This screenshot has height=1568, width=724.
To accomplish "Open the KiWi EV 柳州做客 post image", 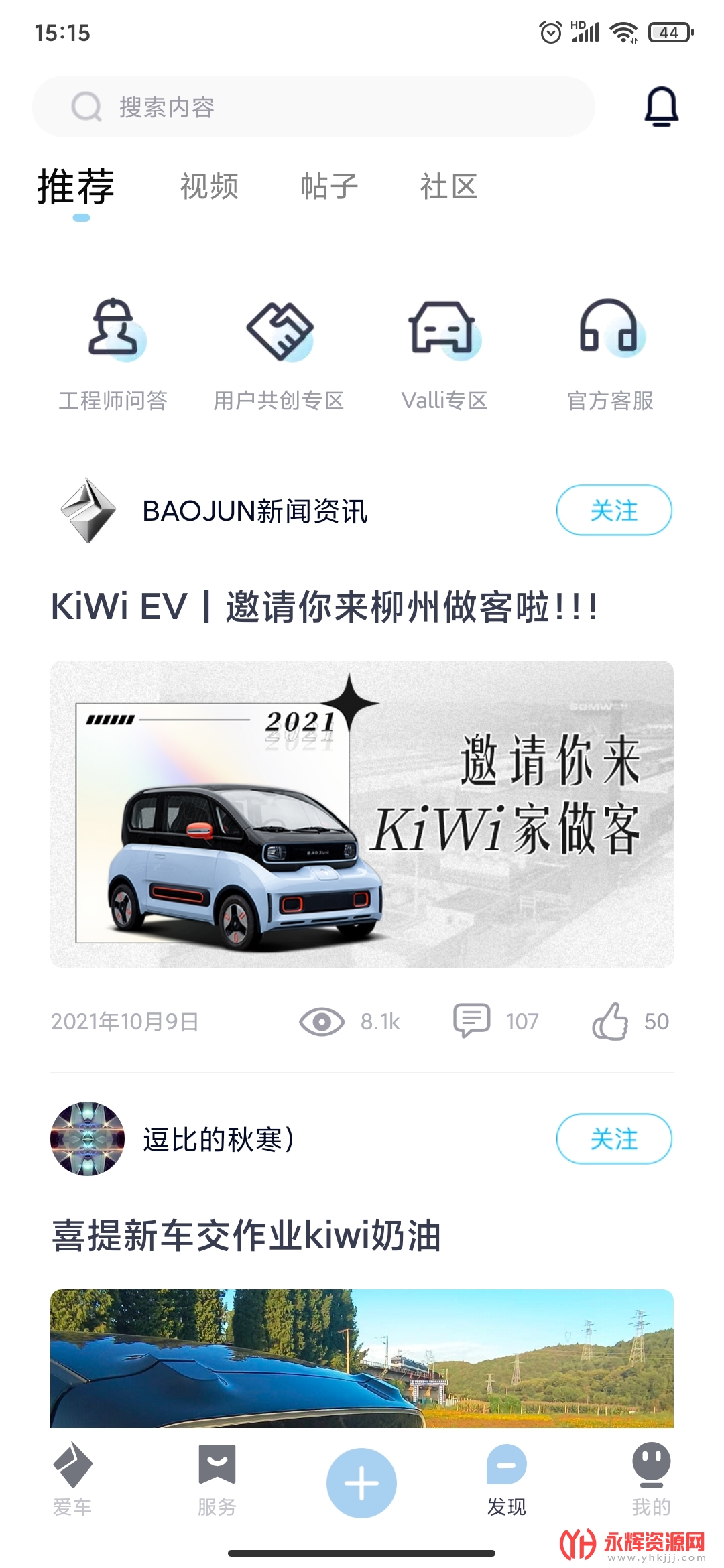I will click(362, 813).
